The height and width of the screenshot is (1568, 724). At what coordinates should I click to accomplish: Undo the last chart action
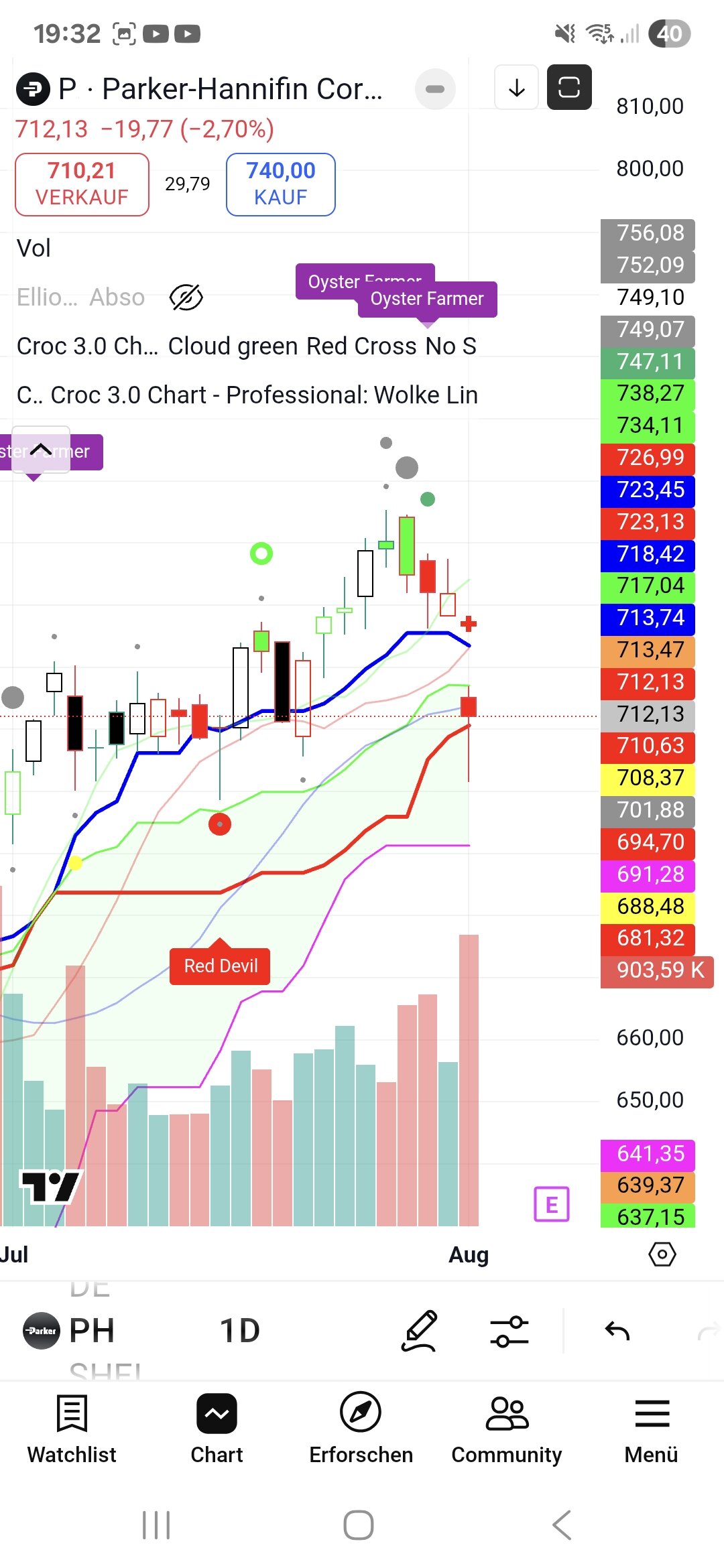click(617, 1331)
